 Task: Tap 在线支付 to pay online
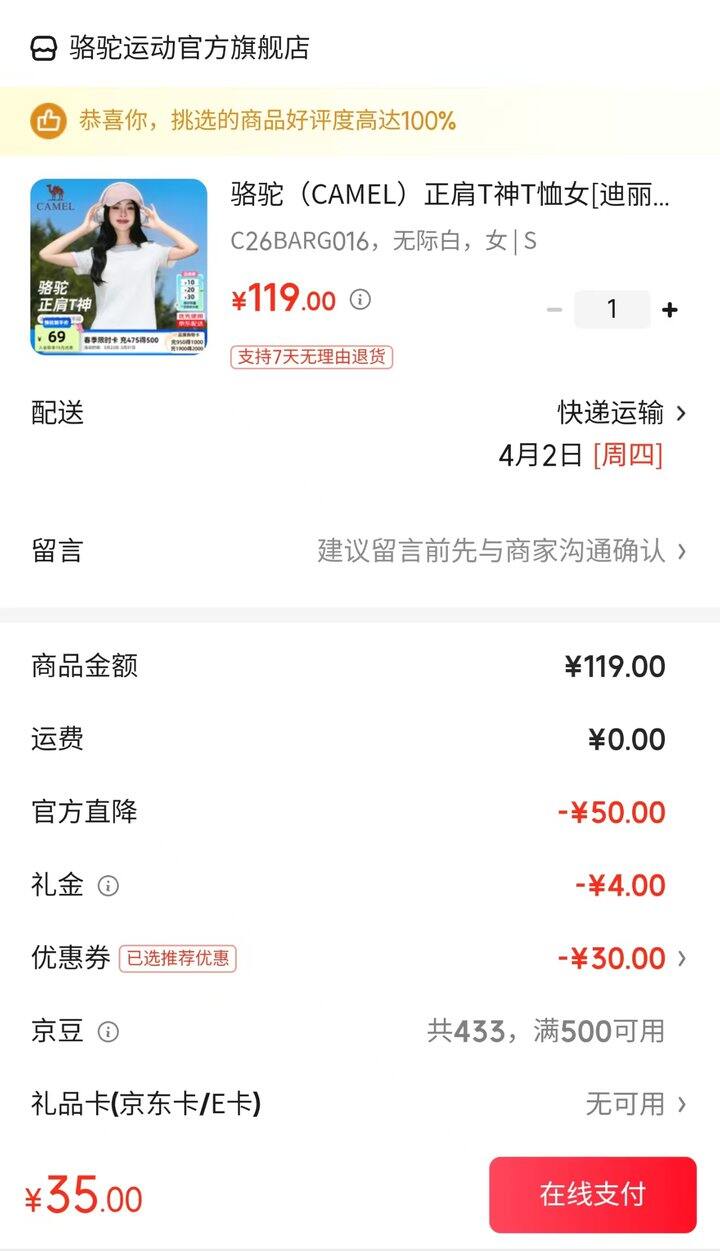(592, 1194)
